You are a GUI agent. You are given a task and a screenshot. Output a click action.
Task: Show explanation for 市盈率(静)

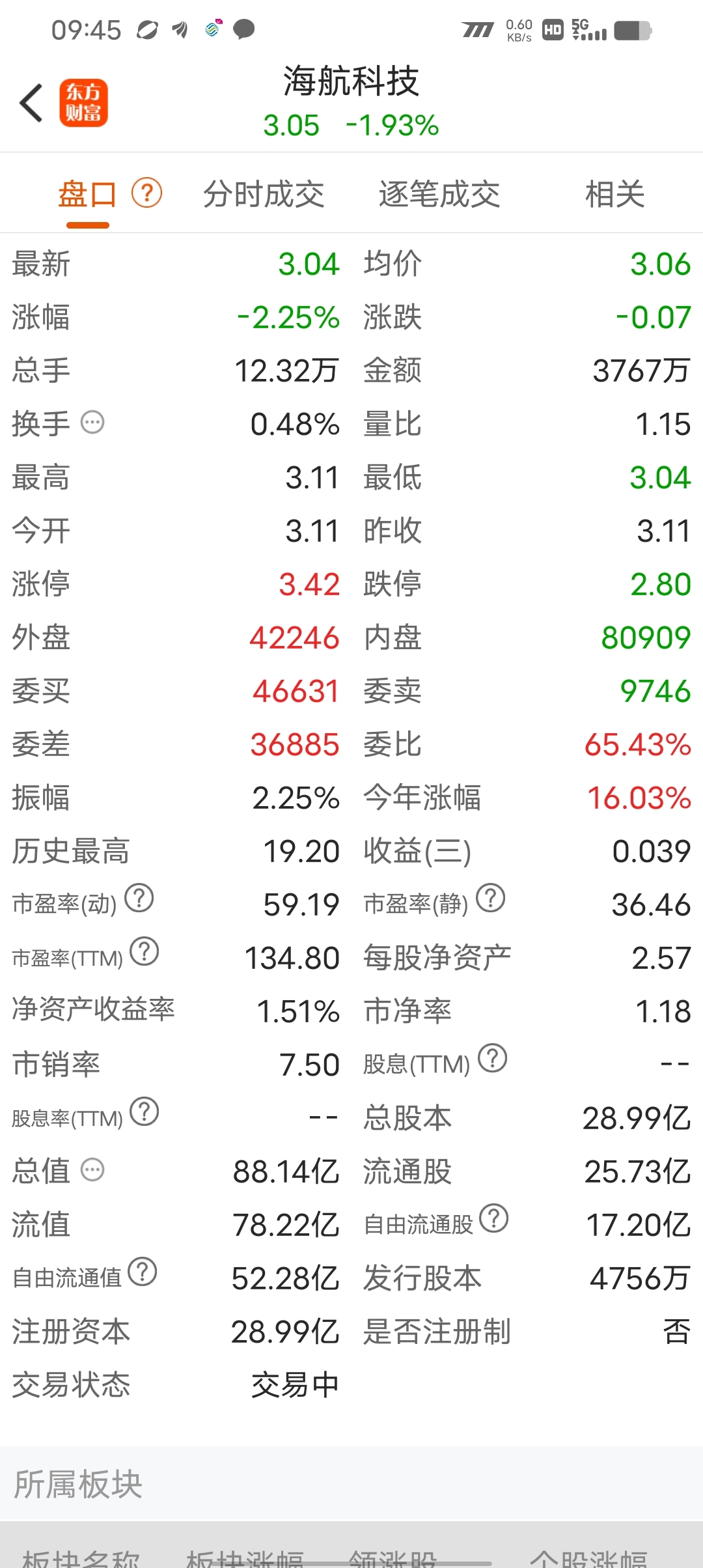tap(491, 898)
